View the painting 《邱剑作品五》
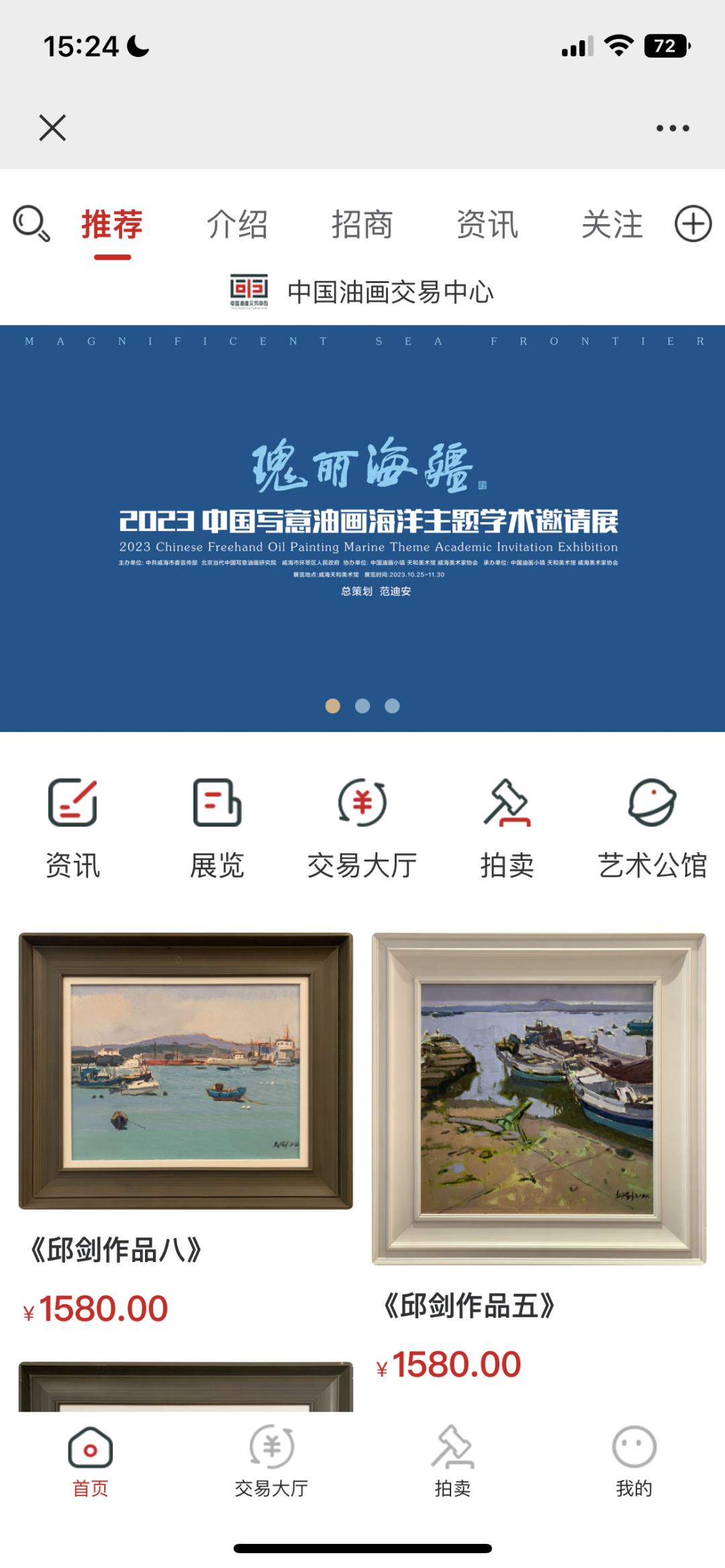725x1568 pixels. coord(539,1098)
